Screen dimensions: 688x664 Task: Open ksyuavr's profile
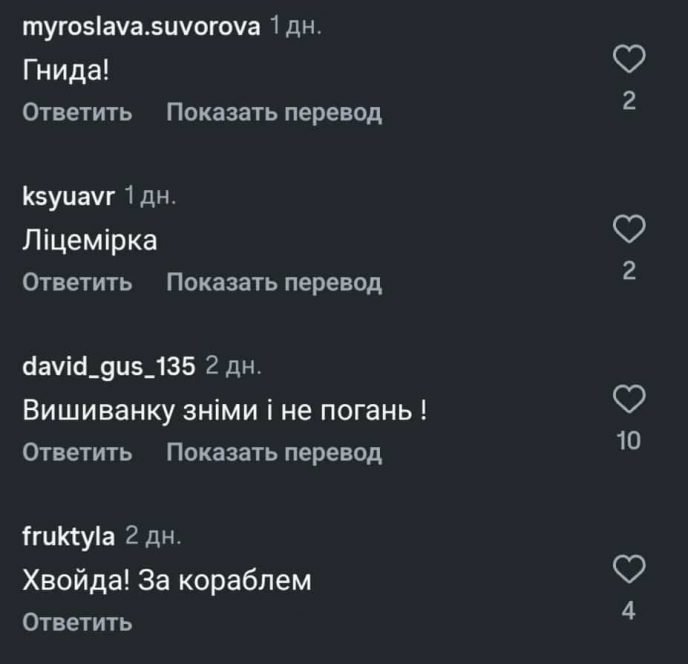[x=68, y=197]
